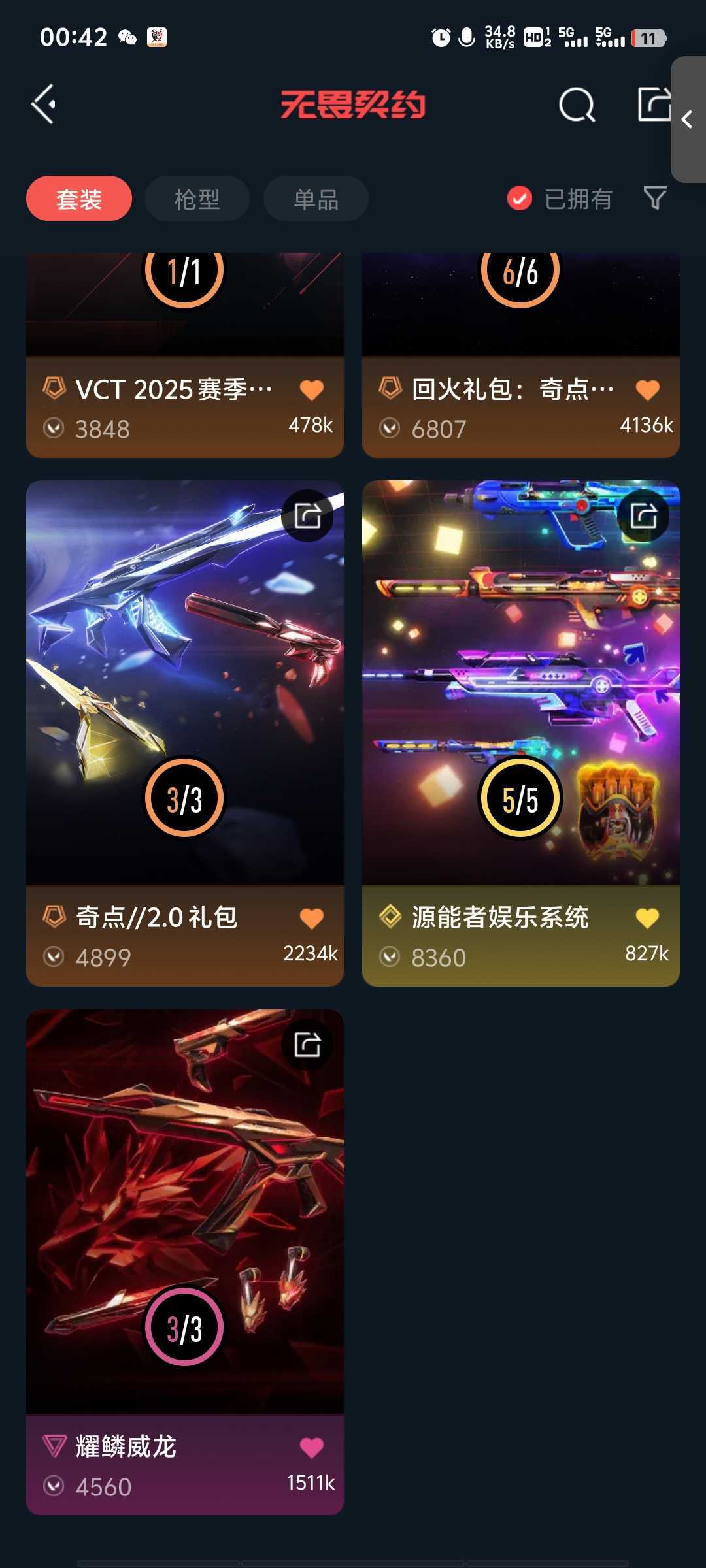
Task: Share the 源能者娱乐系统 bundle
Action: [x=643, y=515]
